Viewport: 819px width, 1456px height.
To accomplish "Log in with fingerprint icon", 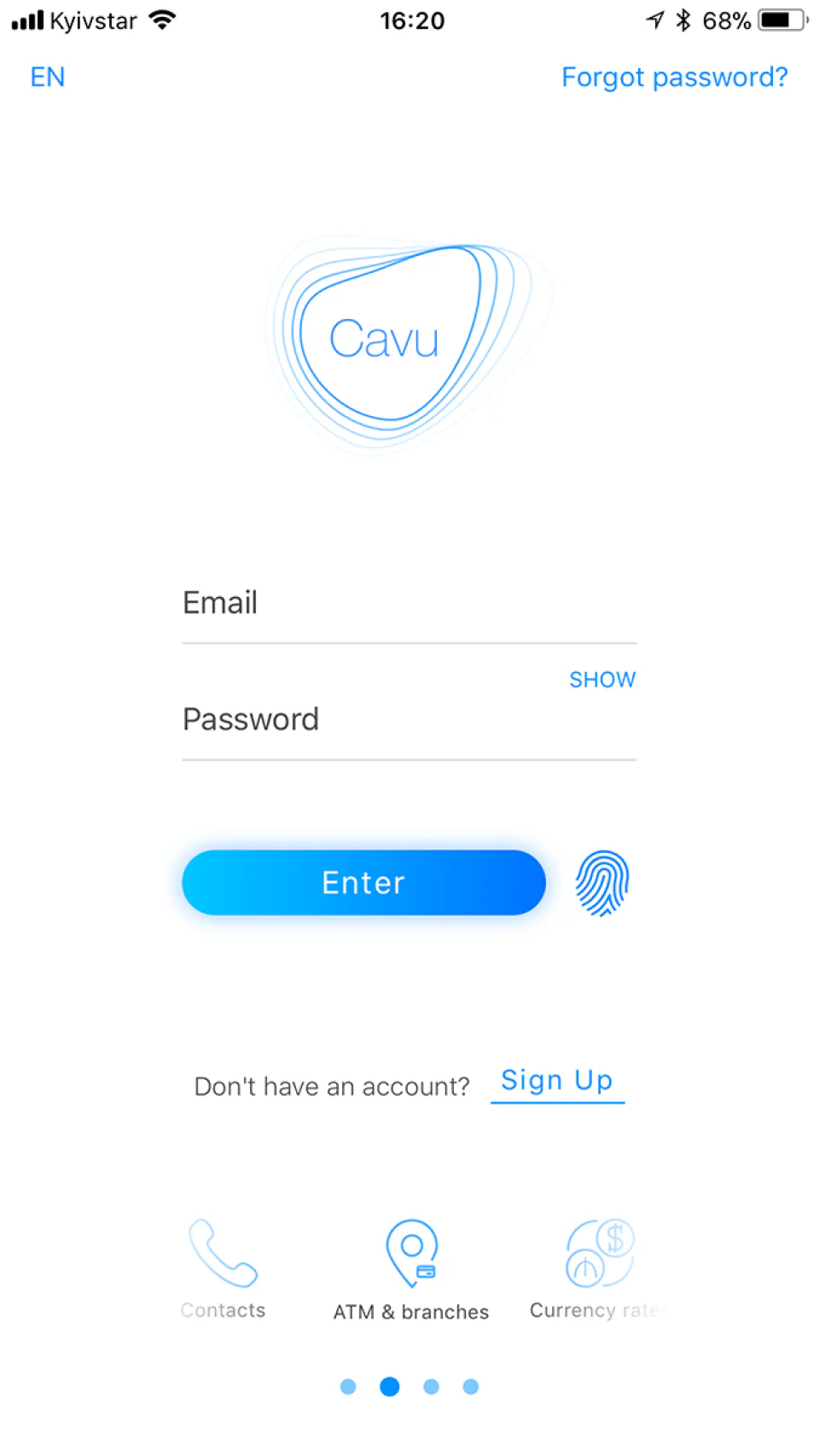I will tap(602, 883).
